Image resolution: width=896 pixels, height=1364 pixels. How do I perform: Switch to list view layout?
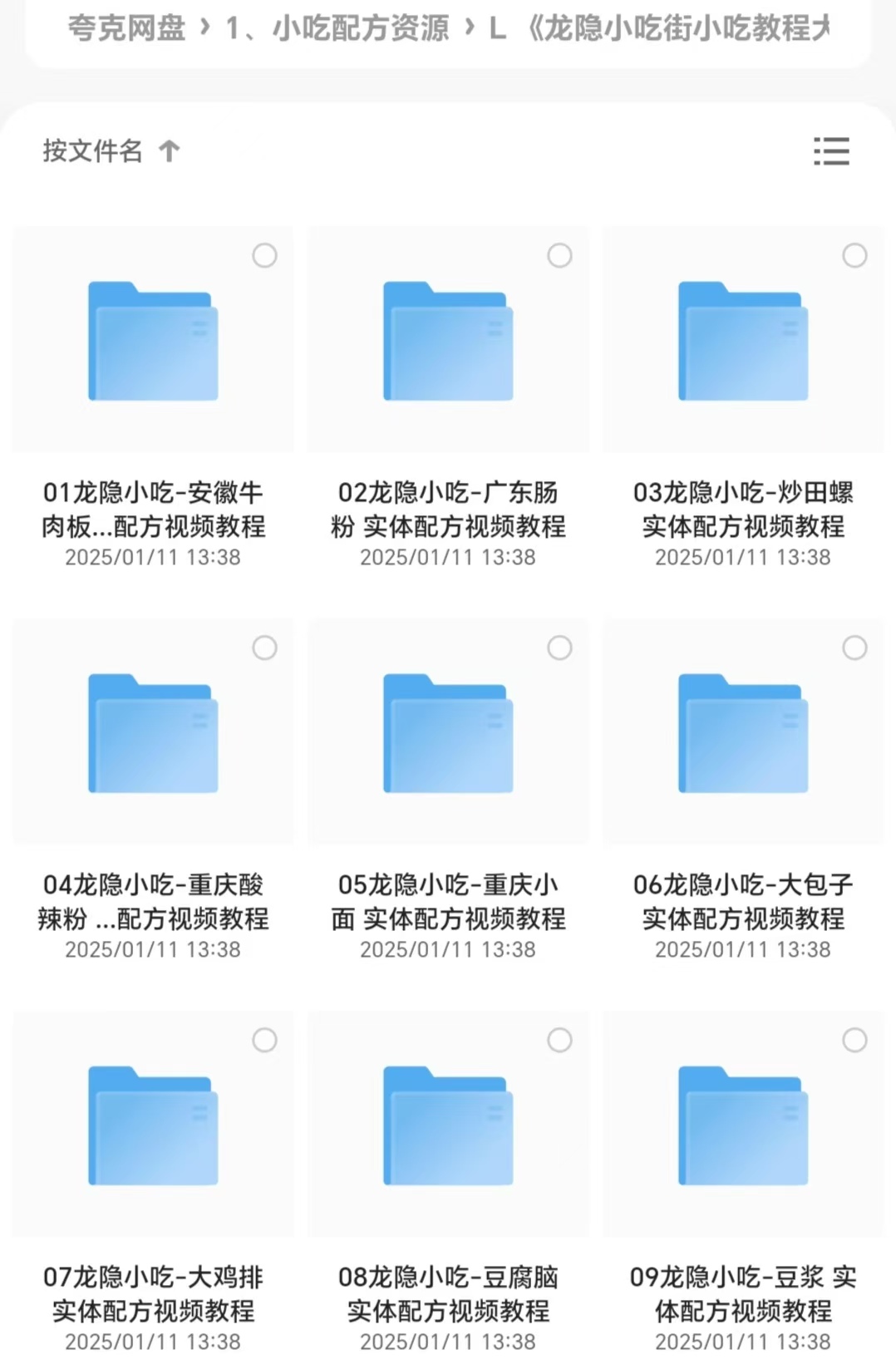[830, 151]
